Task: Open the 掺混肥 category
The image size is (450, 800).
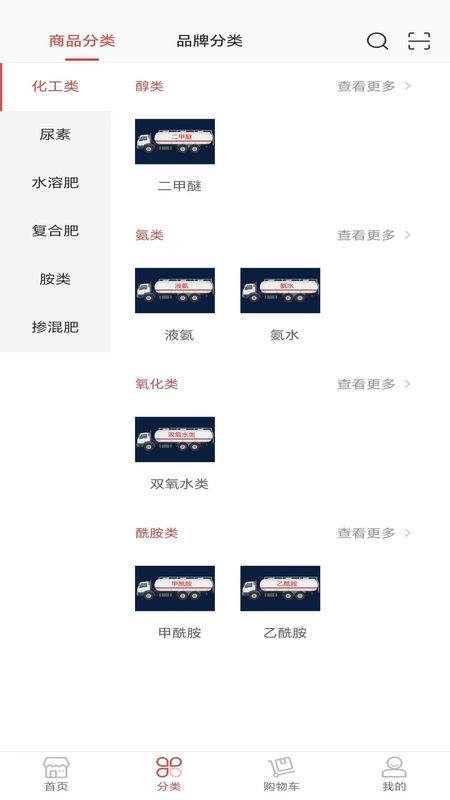Action: tap(55, 327)
